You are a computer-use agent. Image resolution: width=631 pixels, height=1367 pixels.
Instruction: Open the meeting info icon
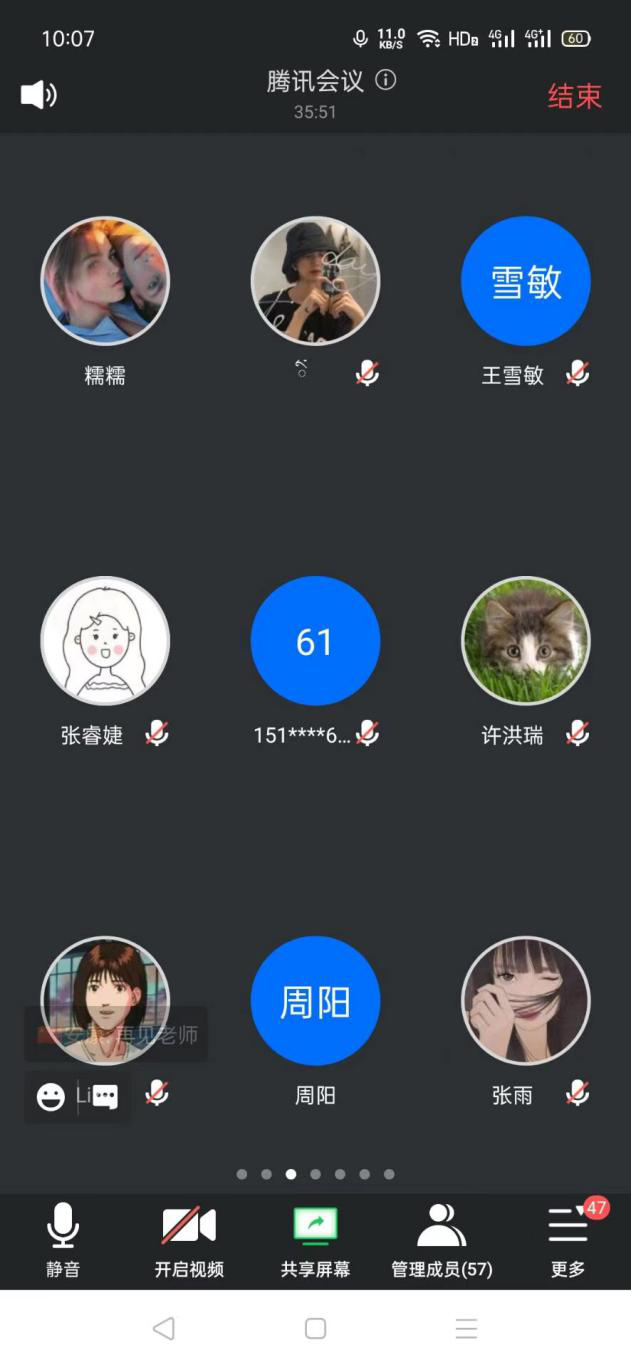pos(386,80)
